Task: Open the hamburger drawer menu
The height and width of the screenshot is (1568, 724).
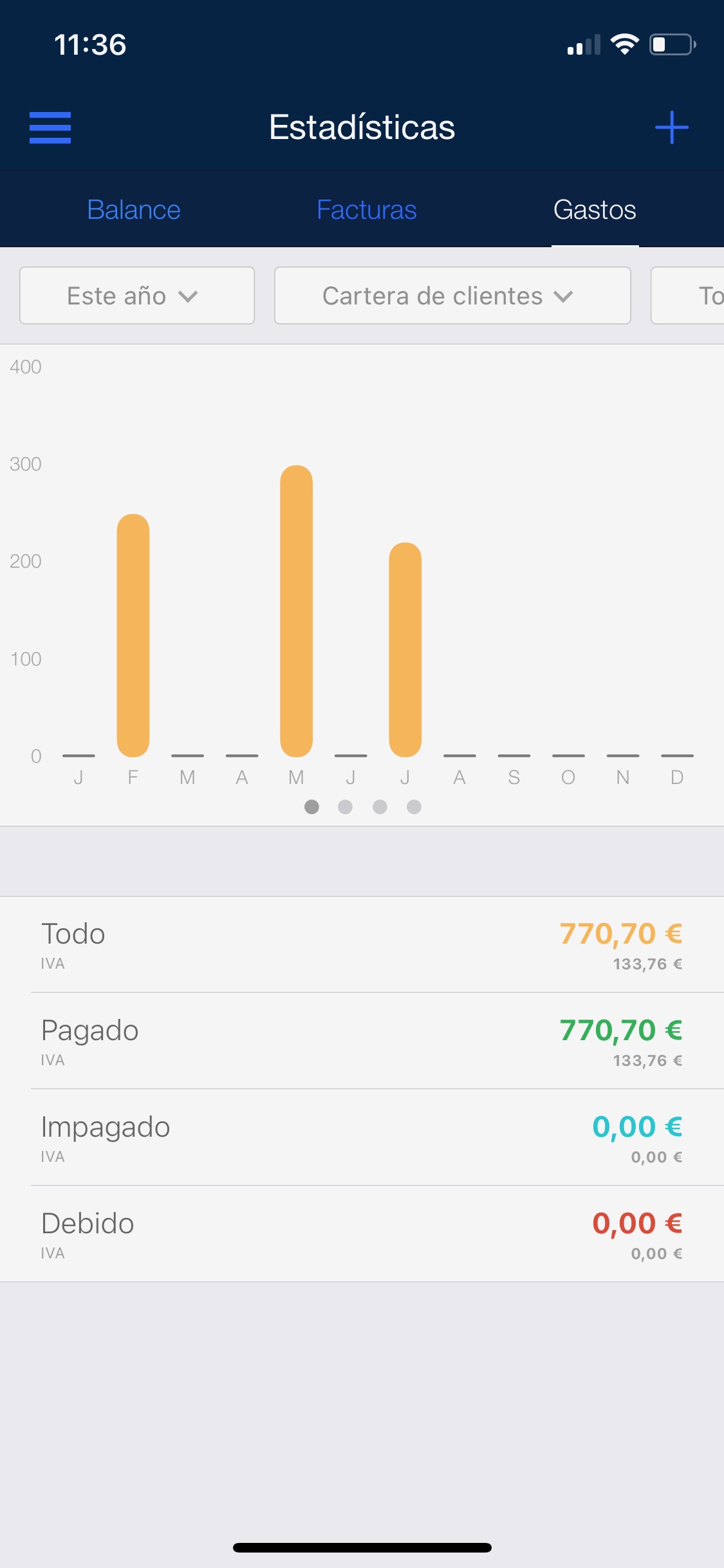Action: (x=50, y=127)
